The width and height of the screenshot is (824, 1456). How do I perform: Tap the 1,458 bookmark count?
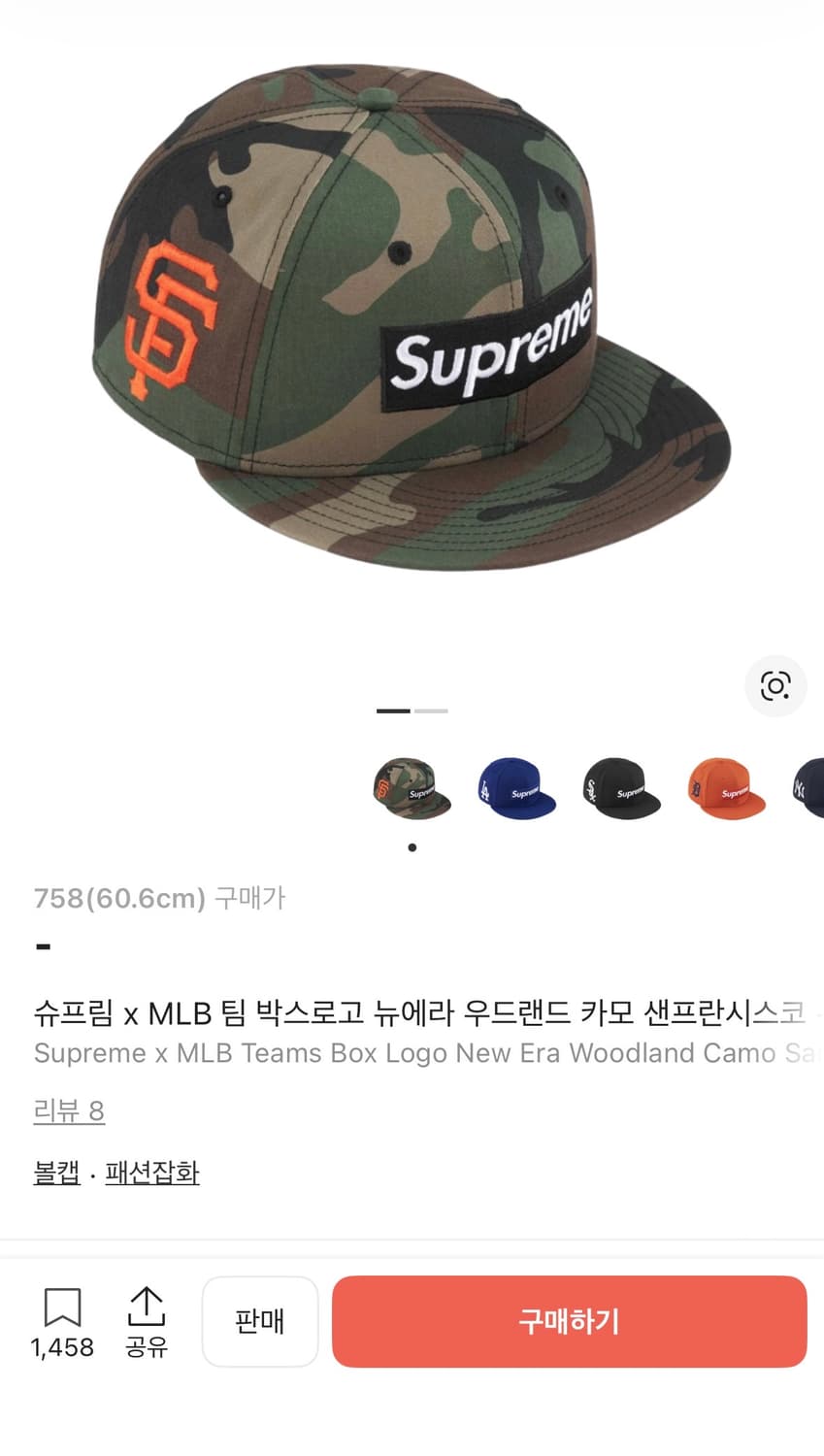pos(62,1347)
